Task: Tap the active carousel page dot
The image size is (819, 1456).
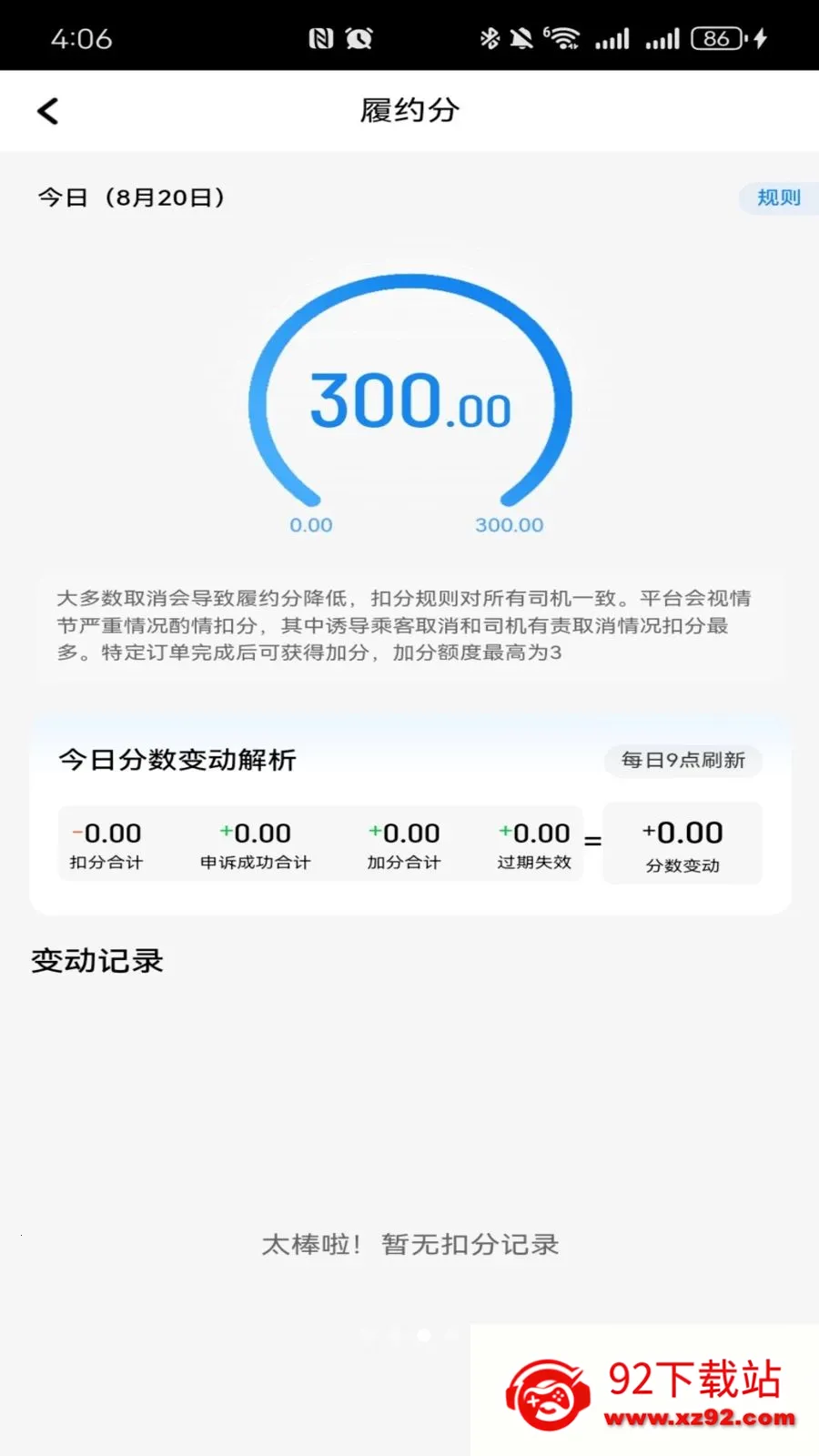Action: click(423, 1335)
